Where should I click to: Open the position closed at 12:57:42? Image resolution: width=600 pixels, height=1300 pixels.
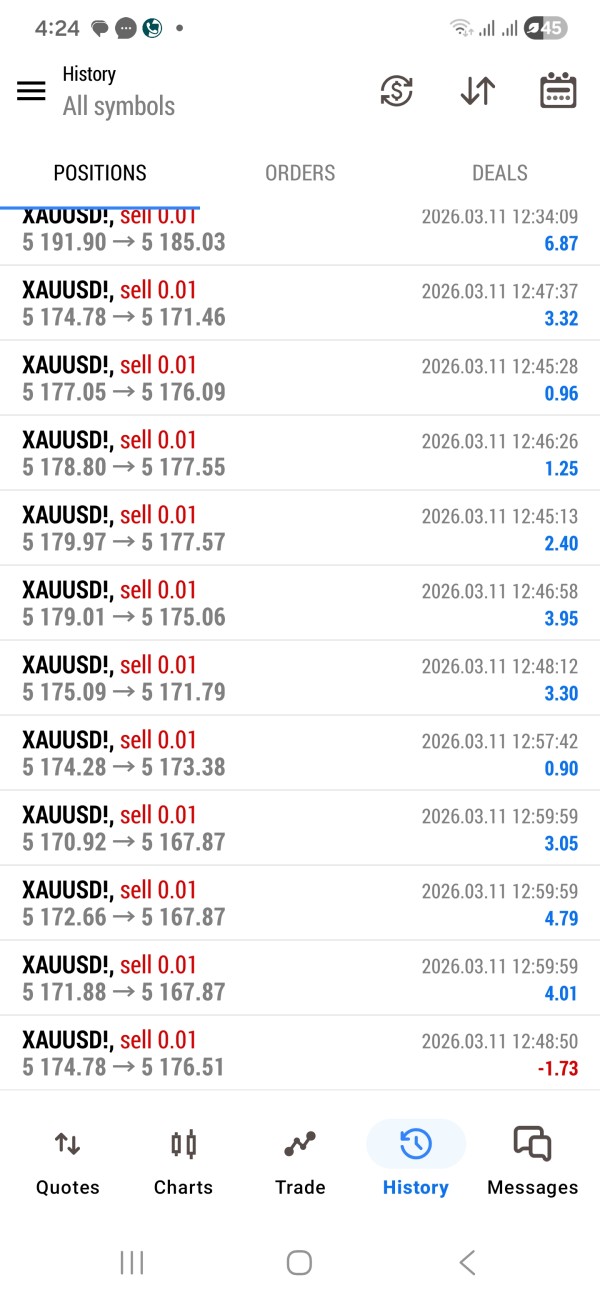pyautogui.click(x=300, y=754)
